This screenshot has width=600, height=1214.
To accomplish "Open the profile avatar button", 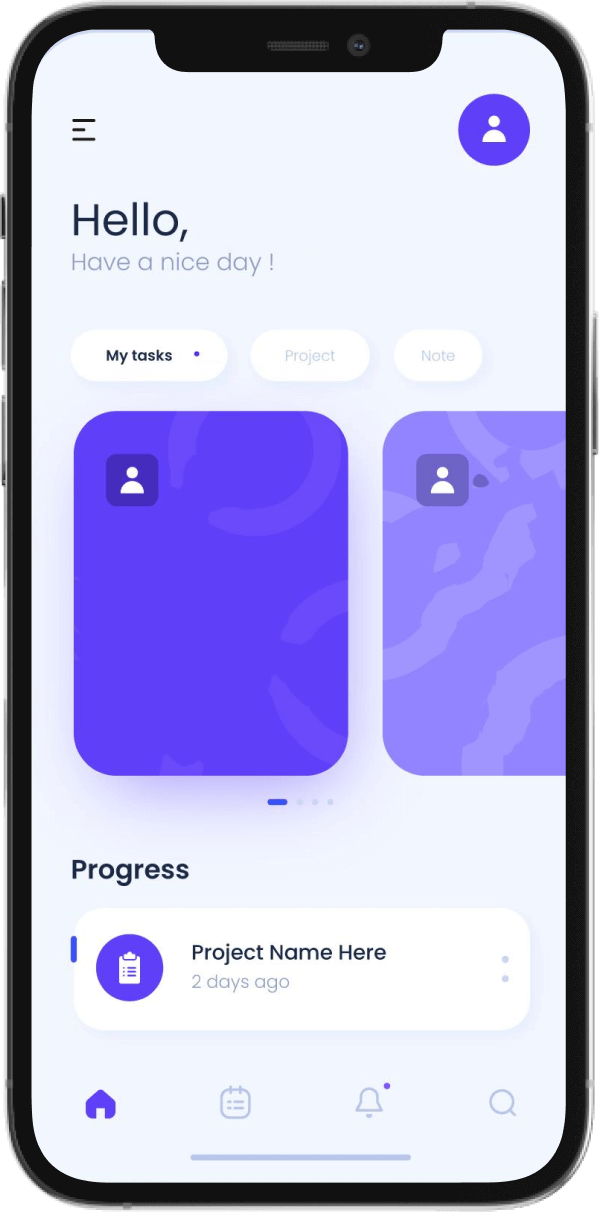I will 493,130.
